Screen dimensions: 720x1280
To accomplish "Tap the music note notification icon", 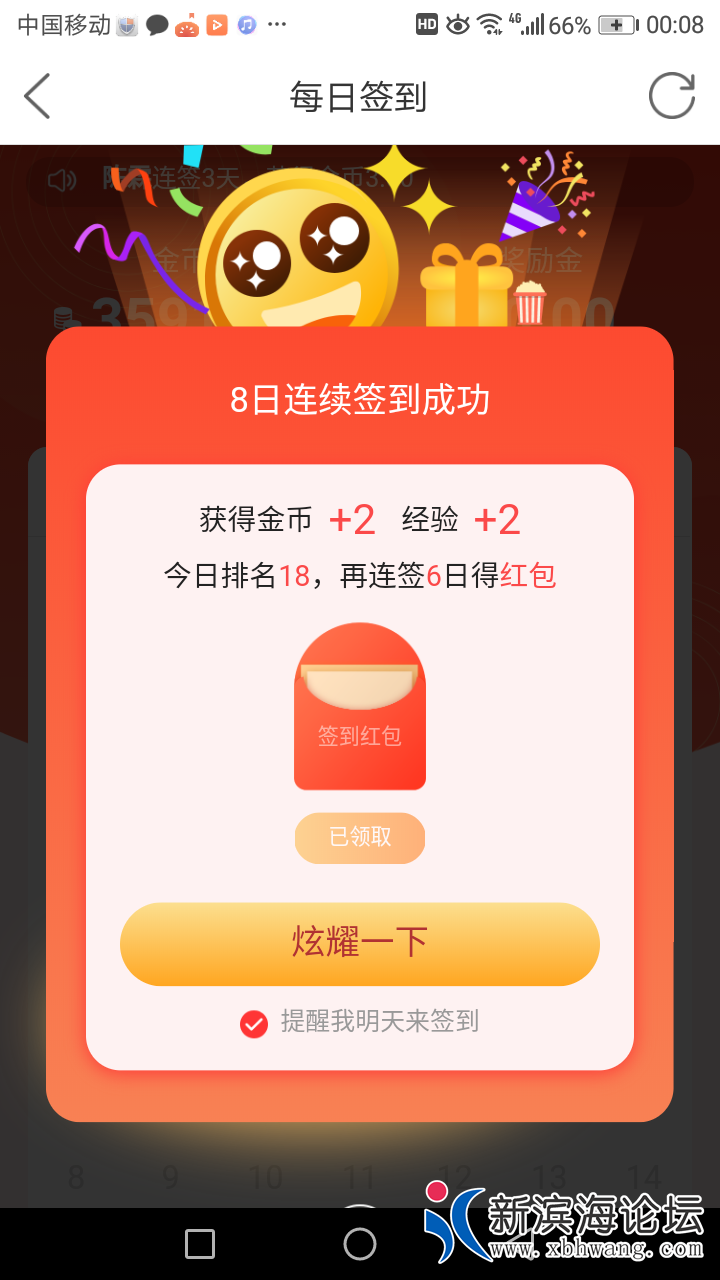I will click(x=247, y=23).
